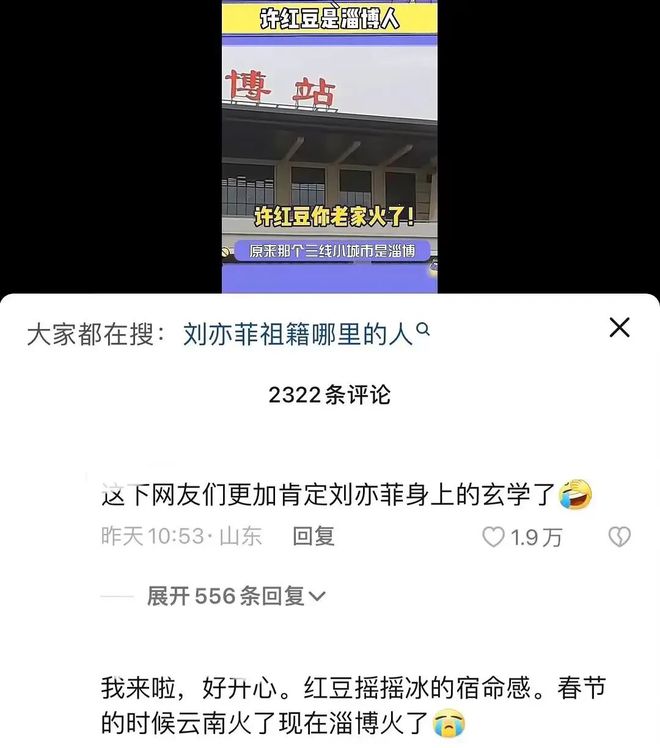Dislike the 刘亦菲玄学 comment
The width and height of the screenshot is (660, 748).
pyautogui.click(x=619, y=537)
